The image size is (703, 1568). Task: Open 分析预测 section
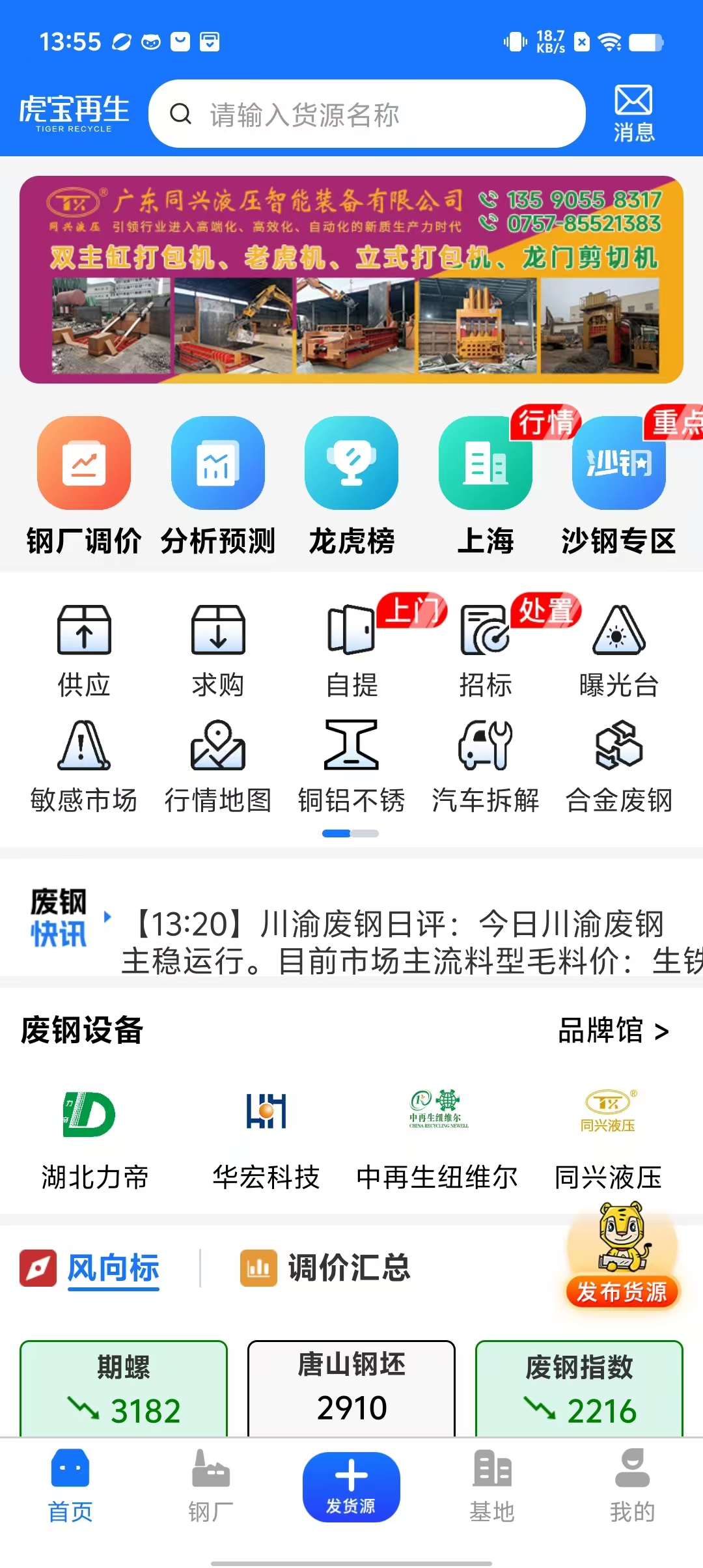(x=218, y=486)
